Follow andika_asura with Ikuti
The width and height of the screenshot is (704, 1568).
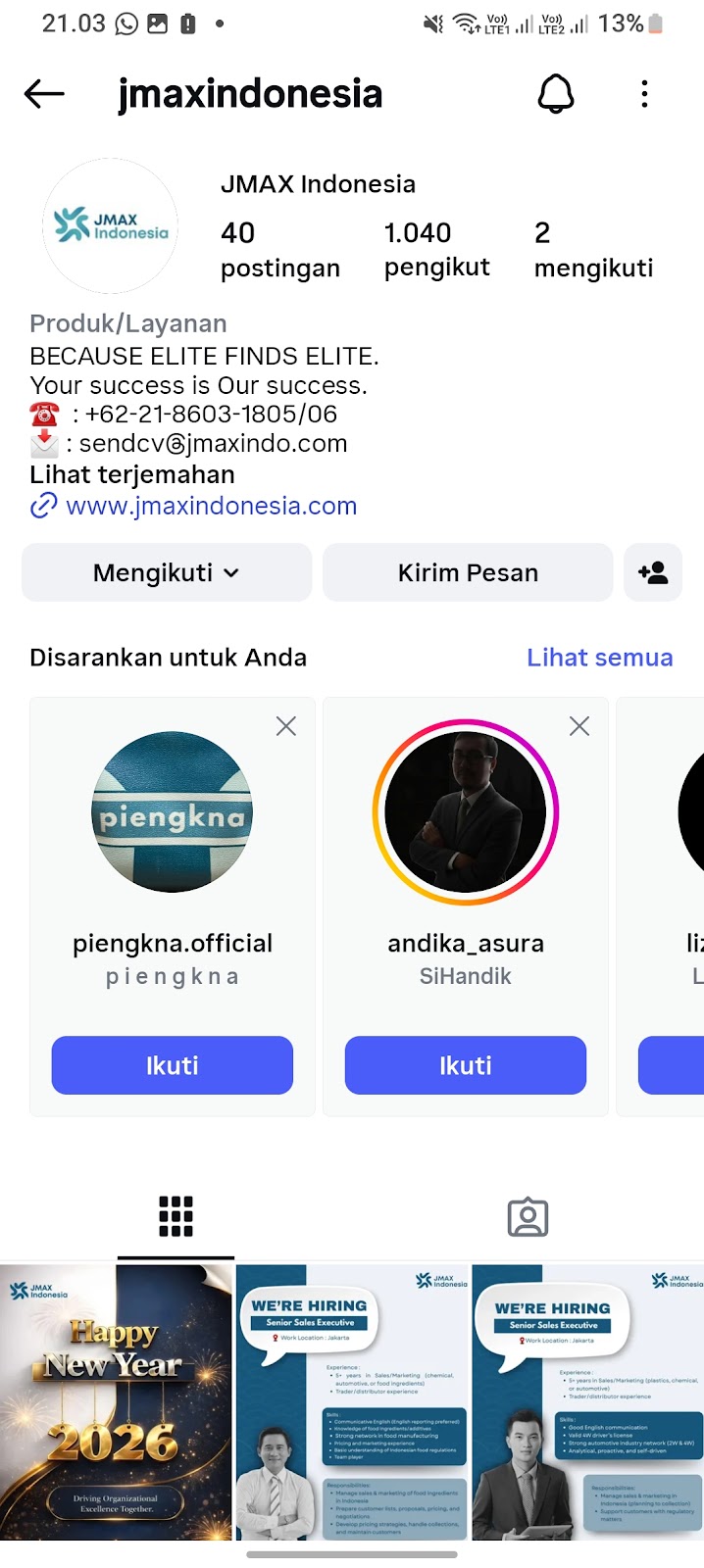tap(466, 1065)
